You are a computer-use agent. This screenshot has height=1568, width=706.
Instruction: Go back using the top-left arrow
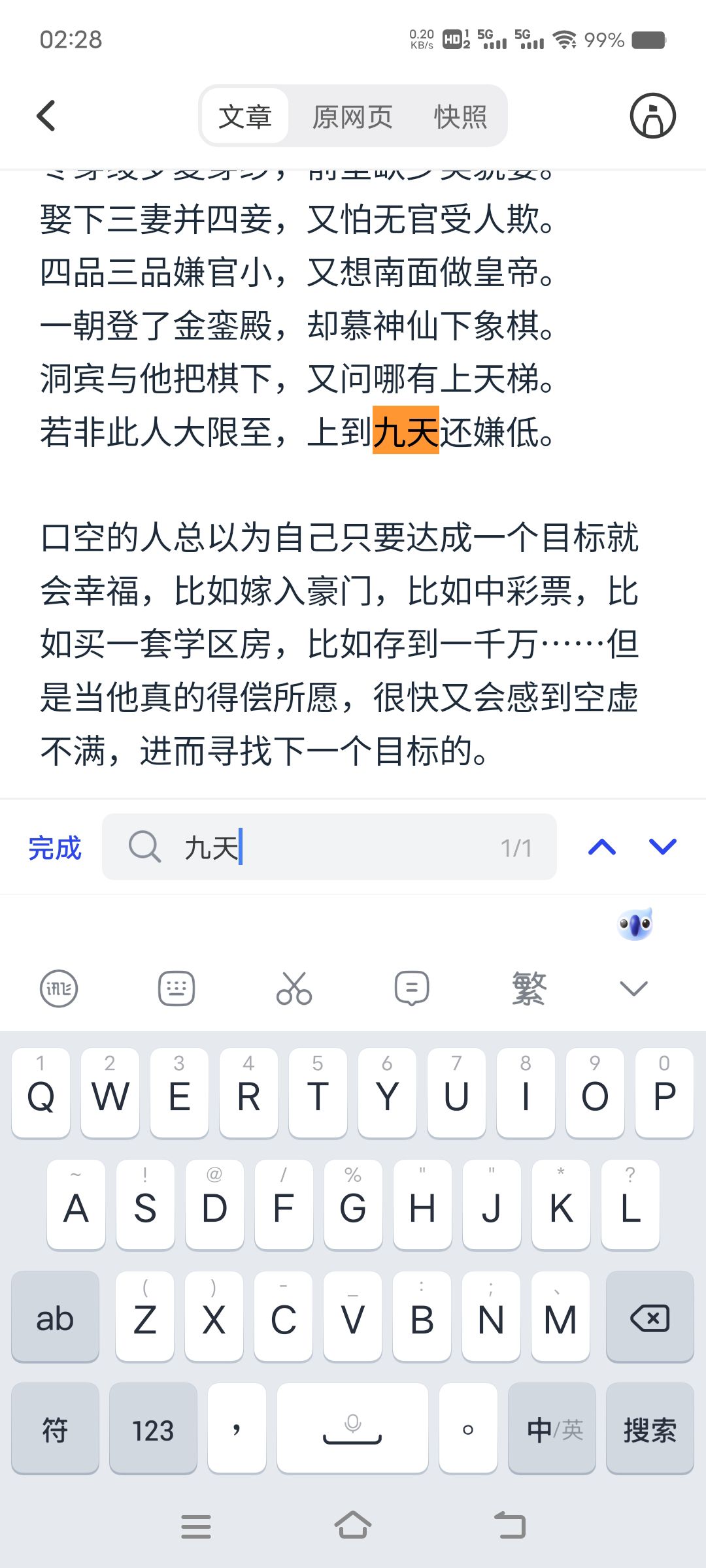tap(46, 116)
